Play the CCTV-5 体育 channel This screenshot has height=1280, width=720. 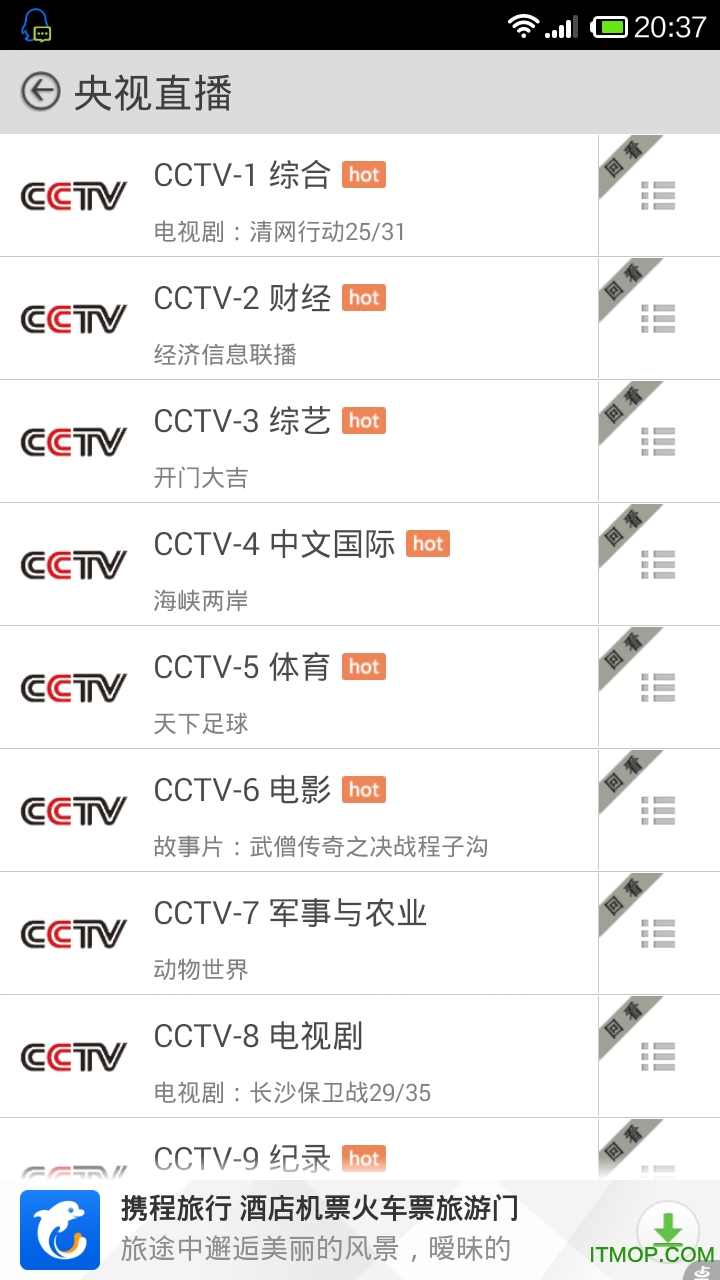tap(299, 687)
